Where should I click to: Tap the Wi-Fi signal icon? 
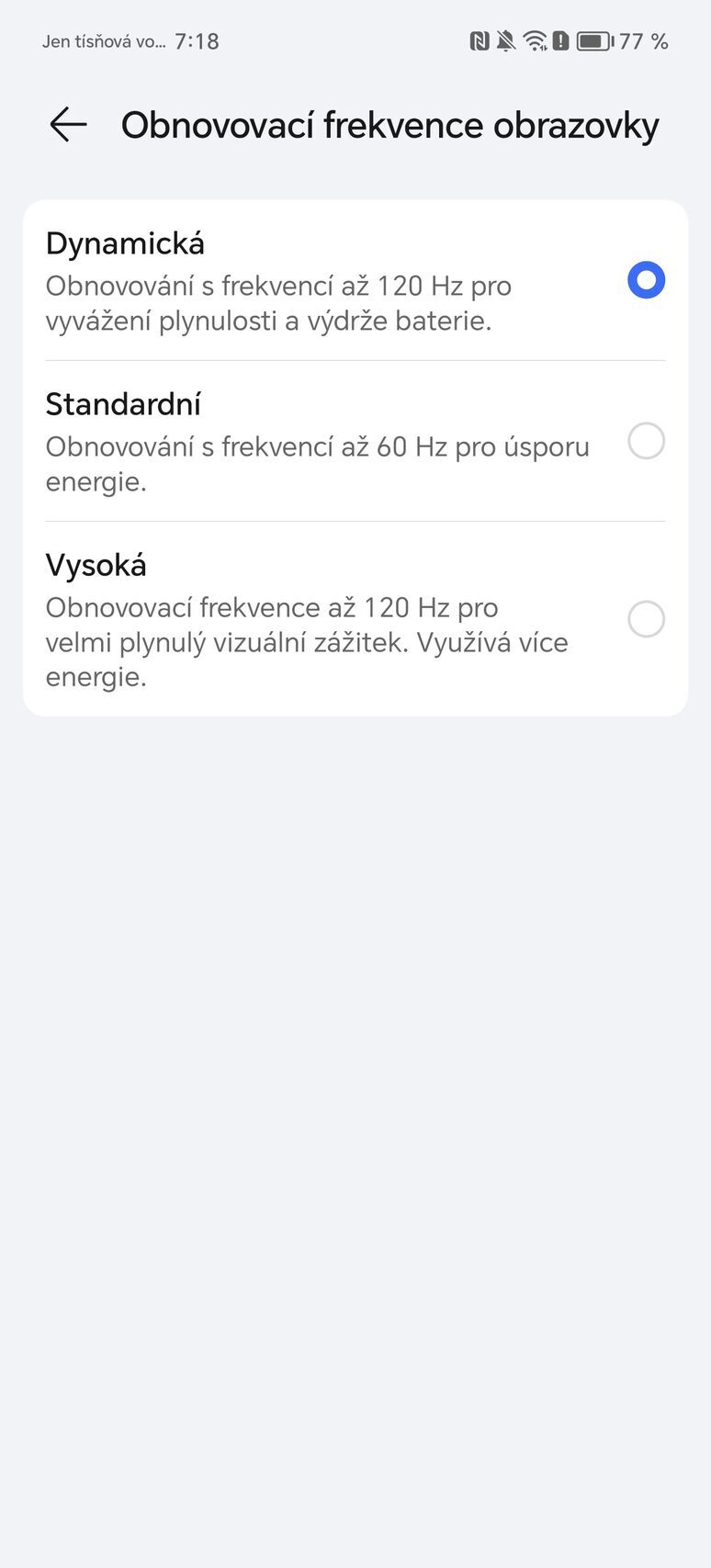pos(537,40)
